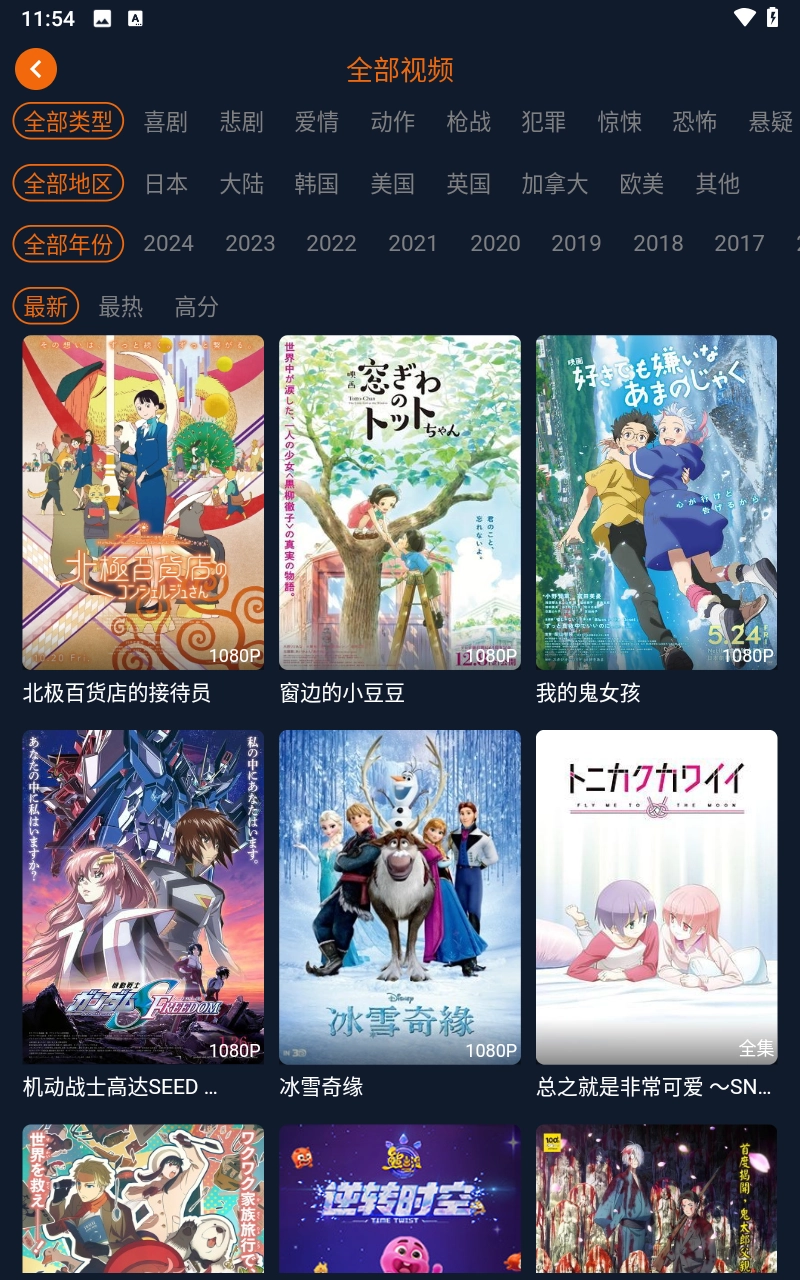
Task: Tap the Wi-Fi indicator in the status bar
Action: pos(744,17)
